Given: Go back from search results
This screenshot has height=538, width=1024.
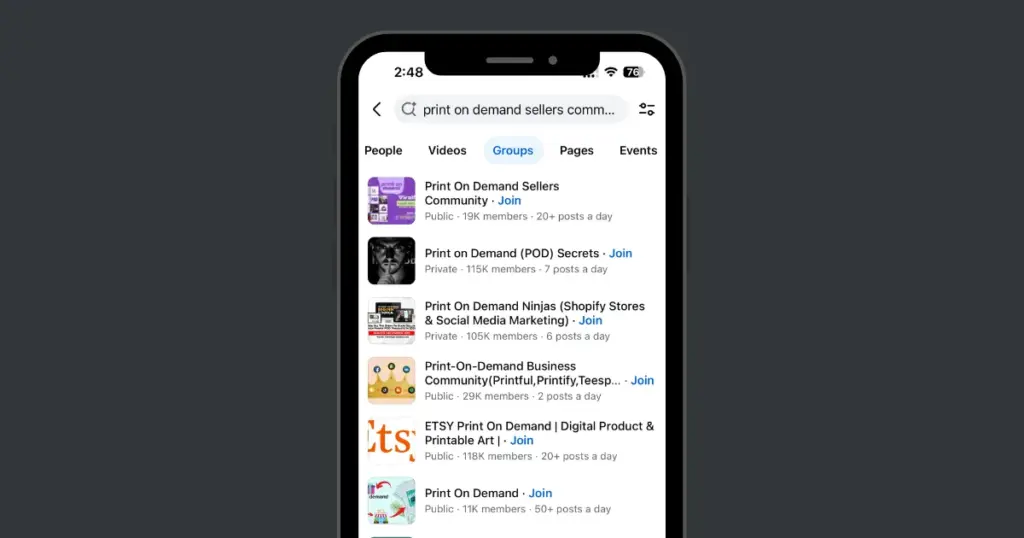Looking at the screenshot, I should (377, 110).
